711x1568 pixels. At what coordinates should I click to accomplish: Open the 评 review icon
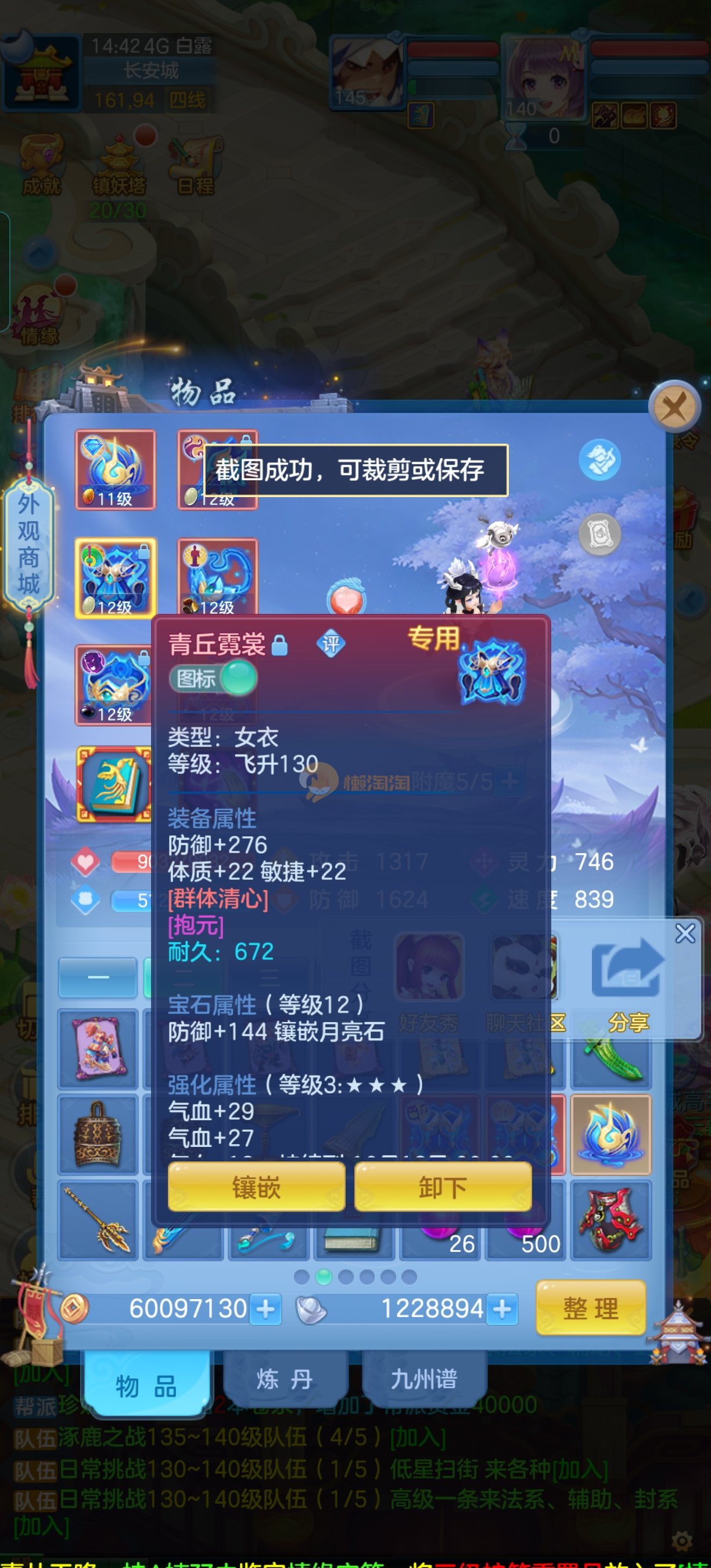(331, 643)
